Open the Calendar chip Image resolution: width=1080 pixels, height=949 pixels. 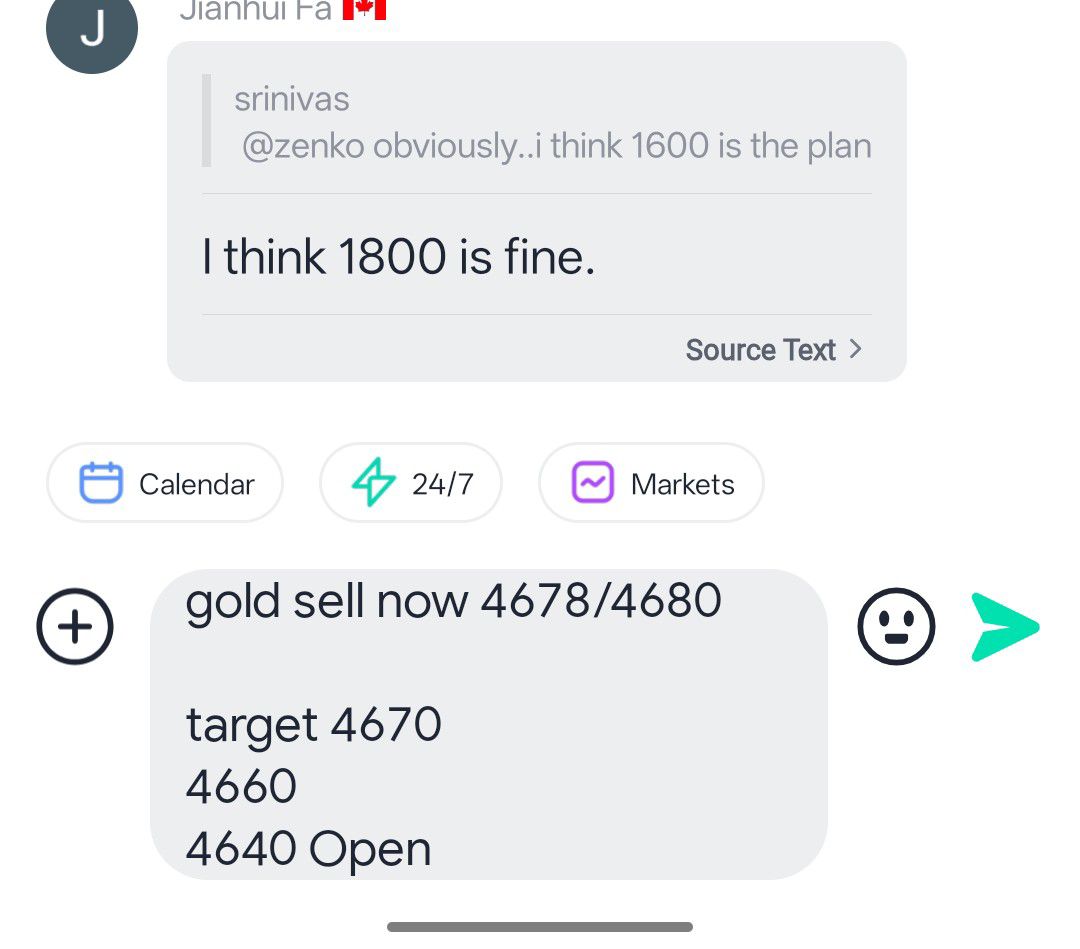pyautogui.click(x=165, y=483)
